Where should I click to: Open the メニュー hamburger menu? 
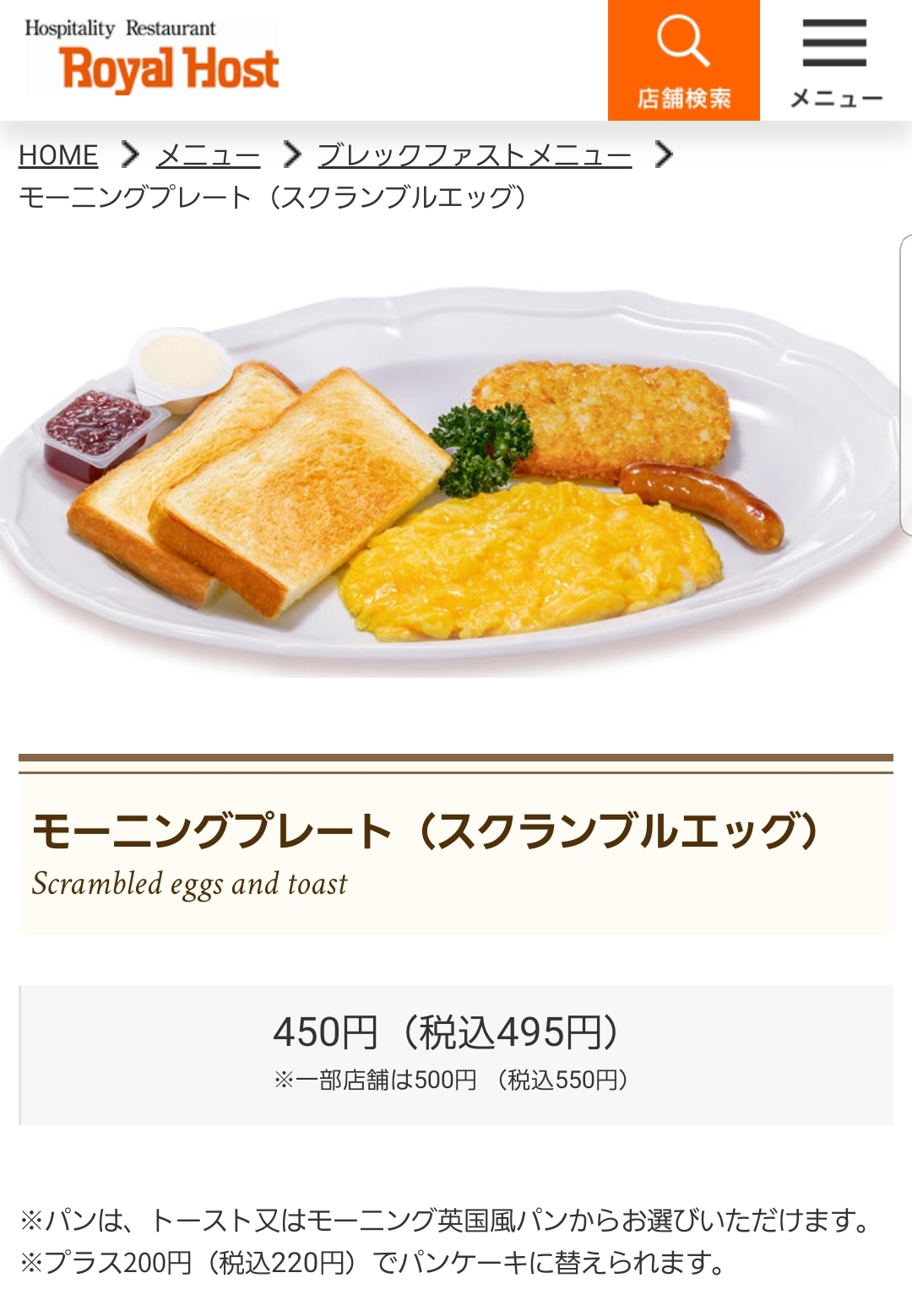[835, 61]
